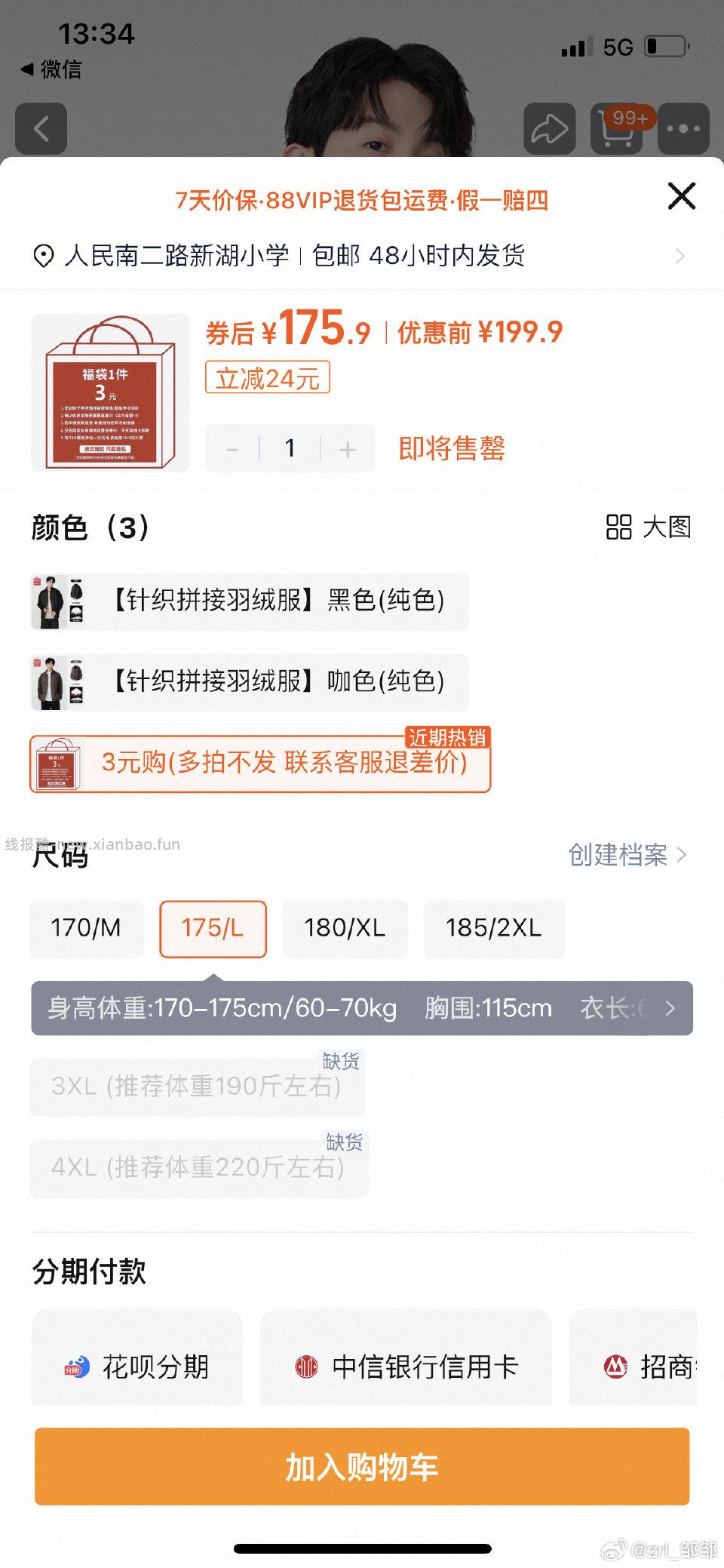
Task: Choose 中信银行信用卡 installment option
Action: tap(406, 1366)
